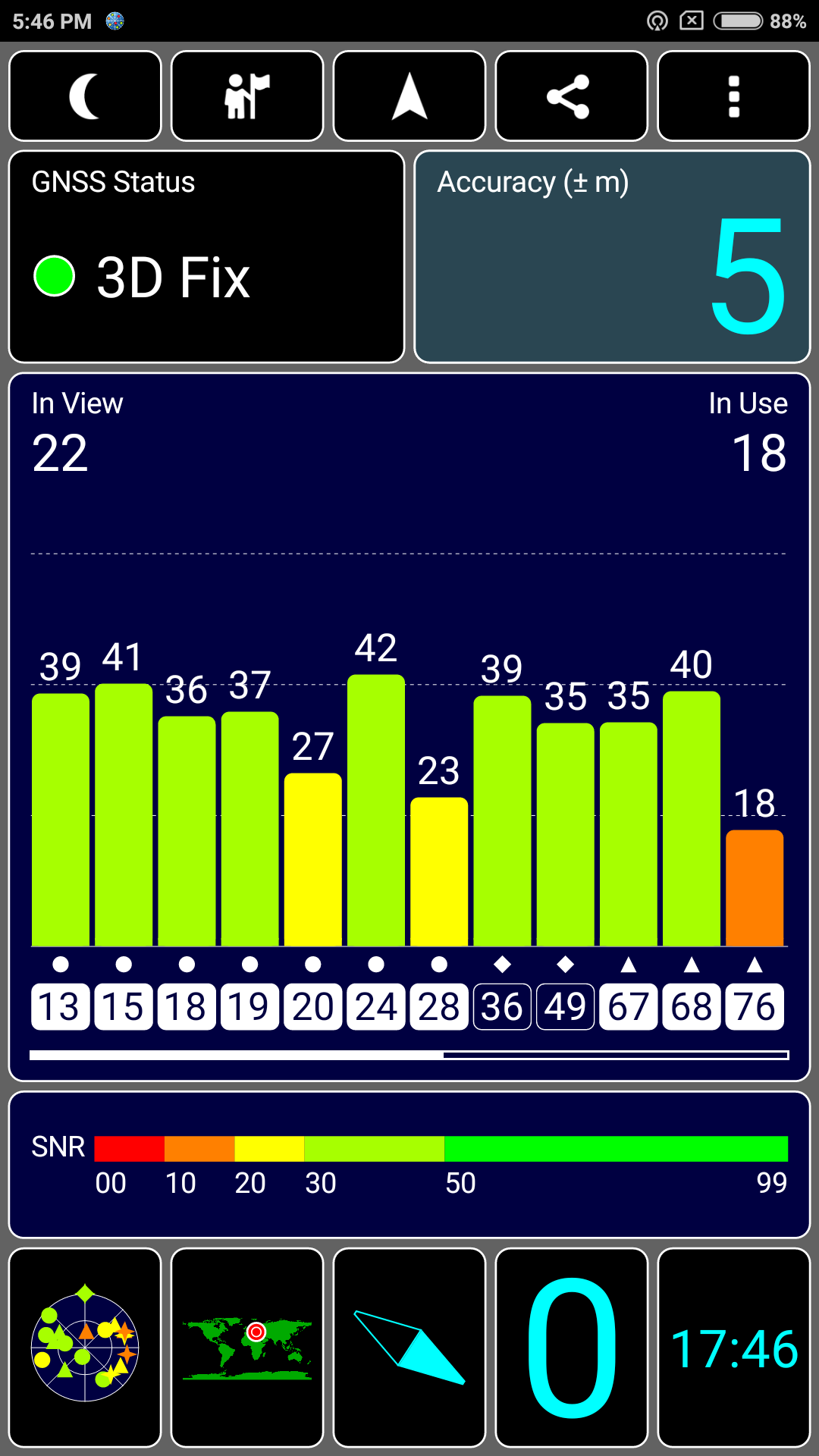Toggle night mode with the moon icon
Image resolution: width=819 pixels, height=1456 pixels.
85,96
